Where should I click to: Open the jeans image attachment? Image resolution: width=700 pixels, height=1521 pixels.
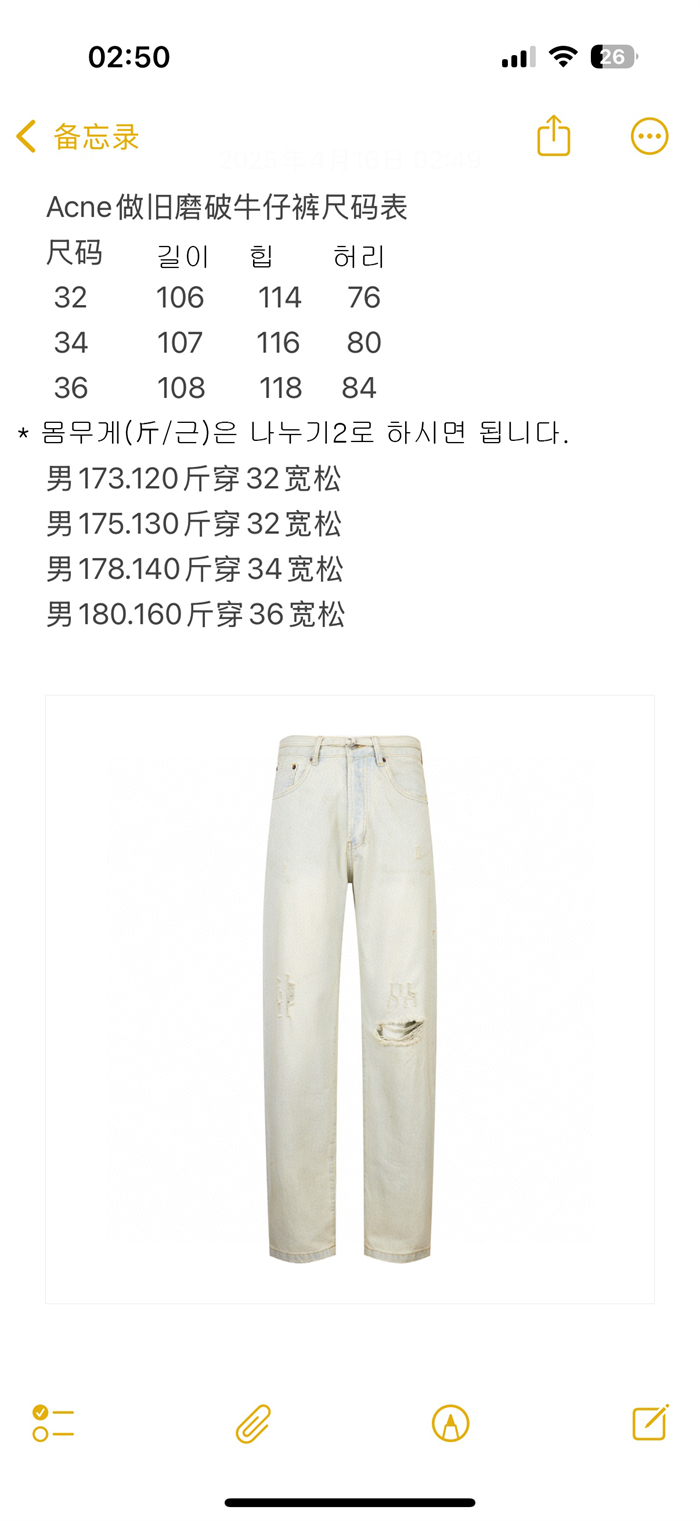(350, 999)
